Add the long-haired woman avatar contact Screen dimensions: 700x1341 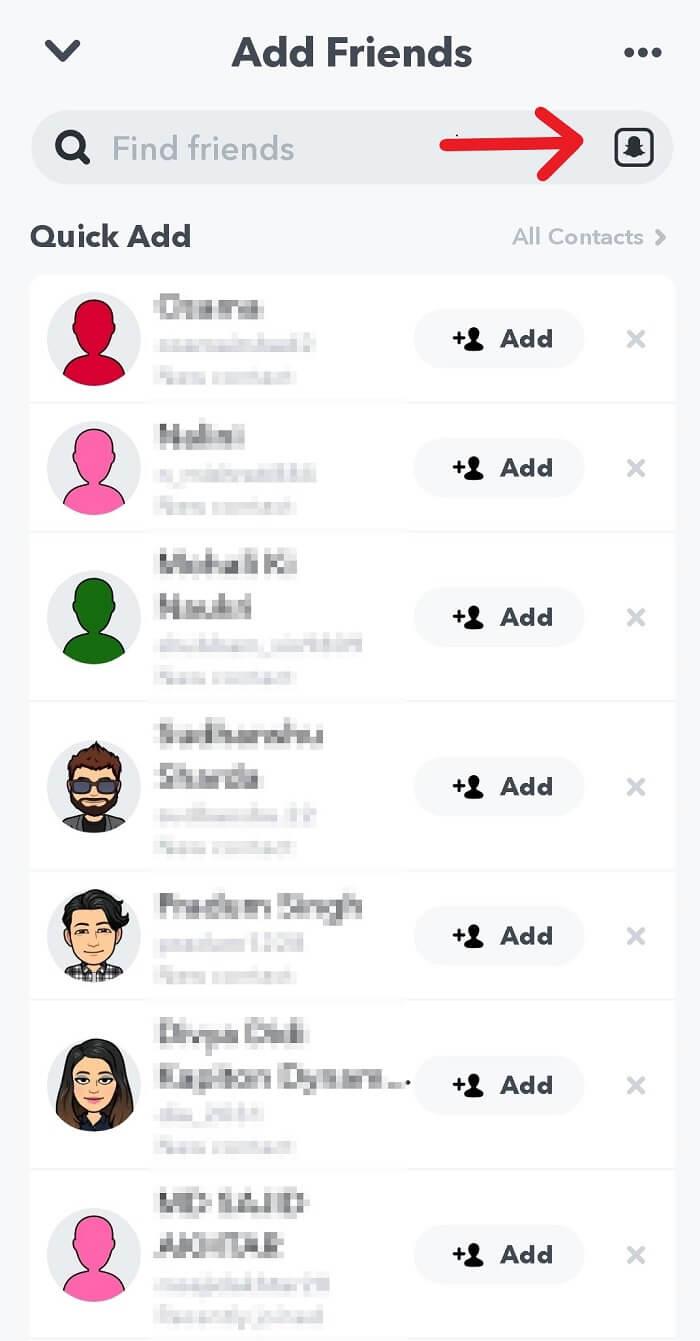tap(499, 1085)
